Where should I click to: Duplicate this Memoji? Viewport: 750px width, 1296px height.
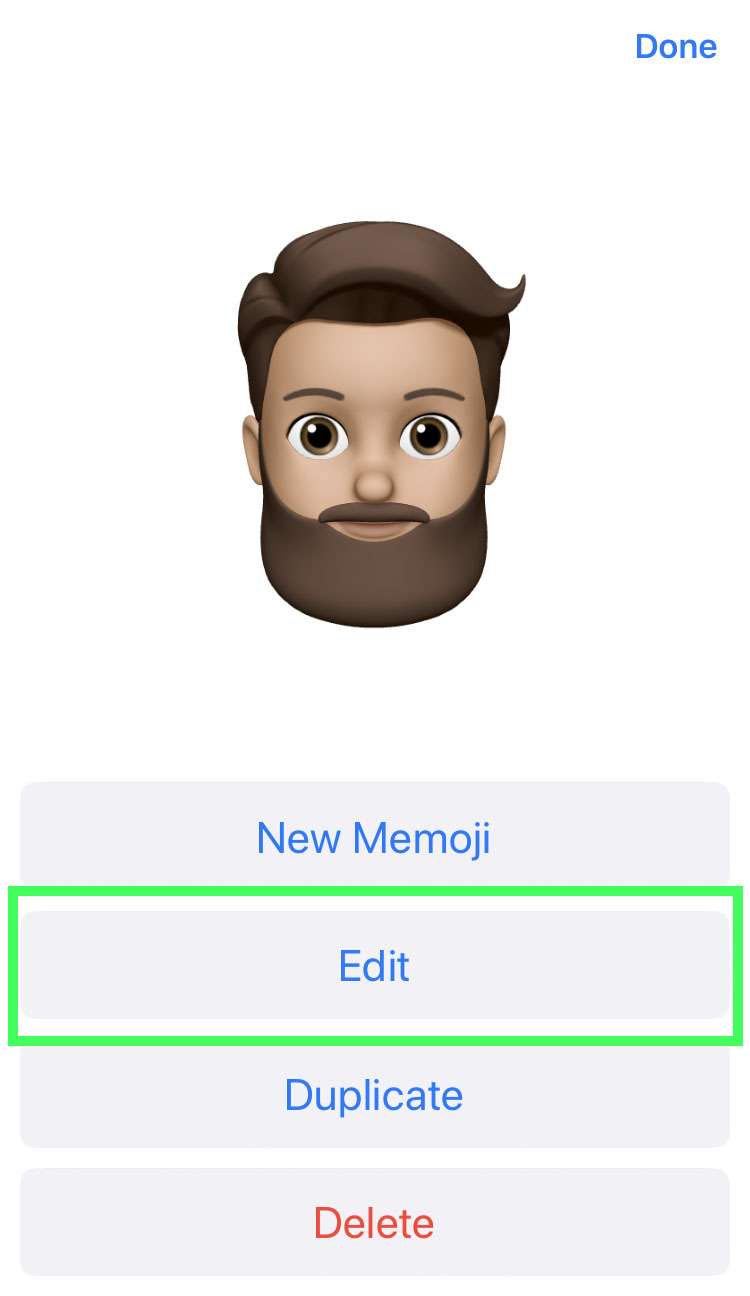[374, 1095]
